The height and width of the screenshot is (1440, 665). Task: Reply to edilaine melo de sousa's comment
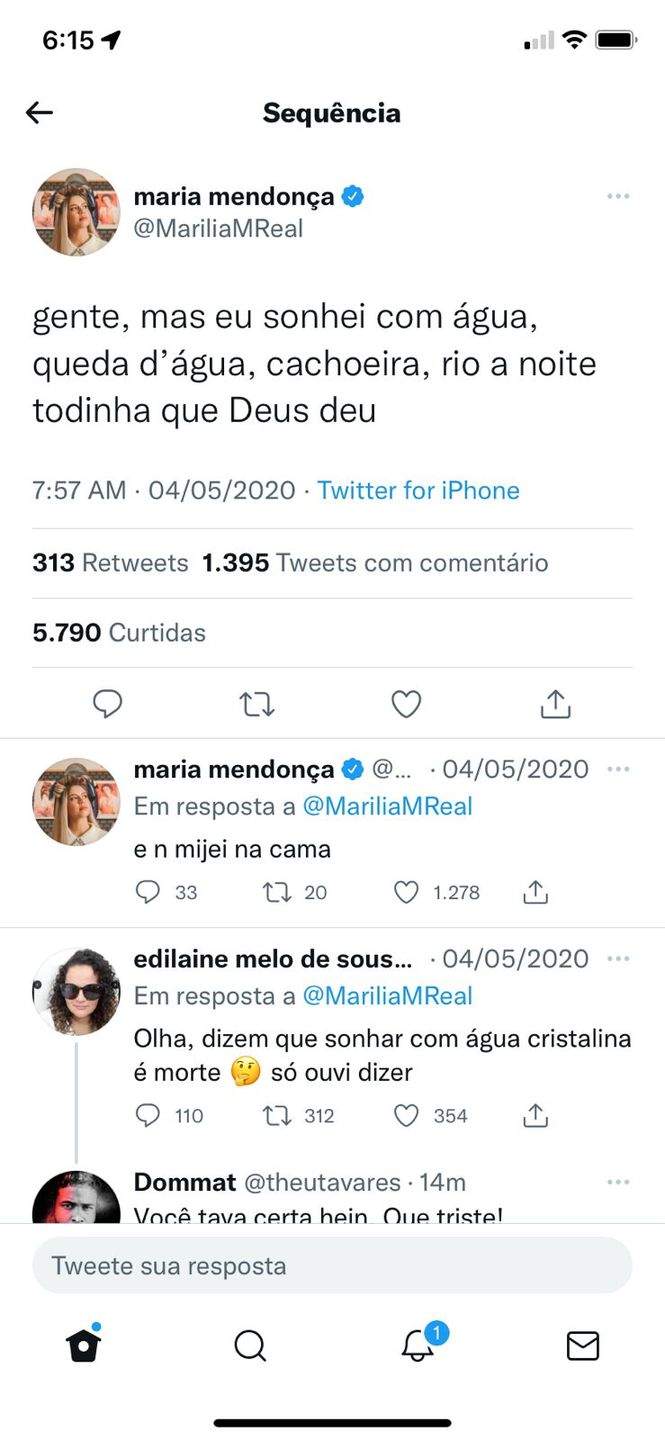coord(147,1115)
